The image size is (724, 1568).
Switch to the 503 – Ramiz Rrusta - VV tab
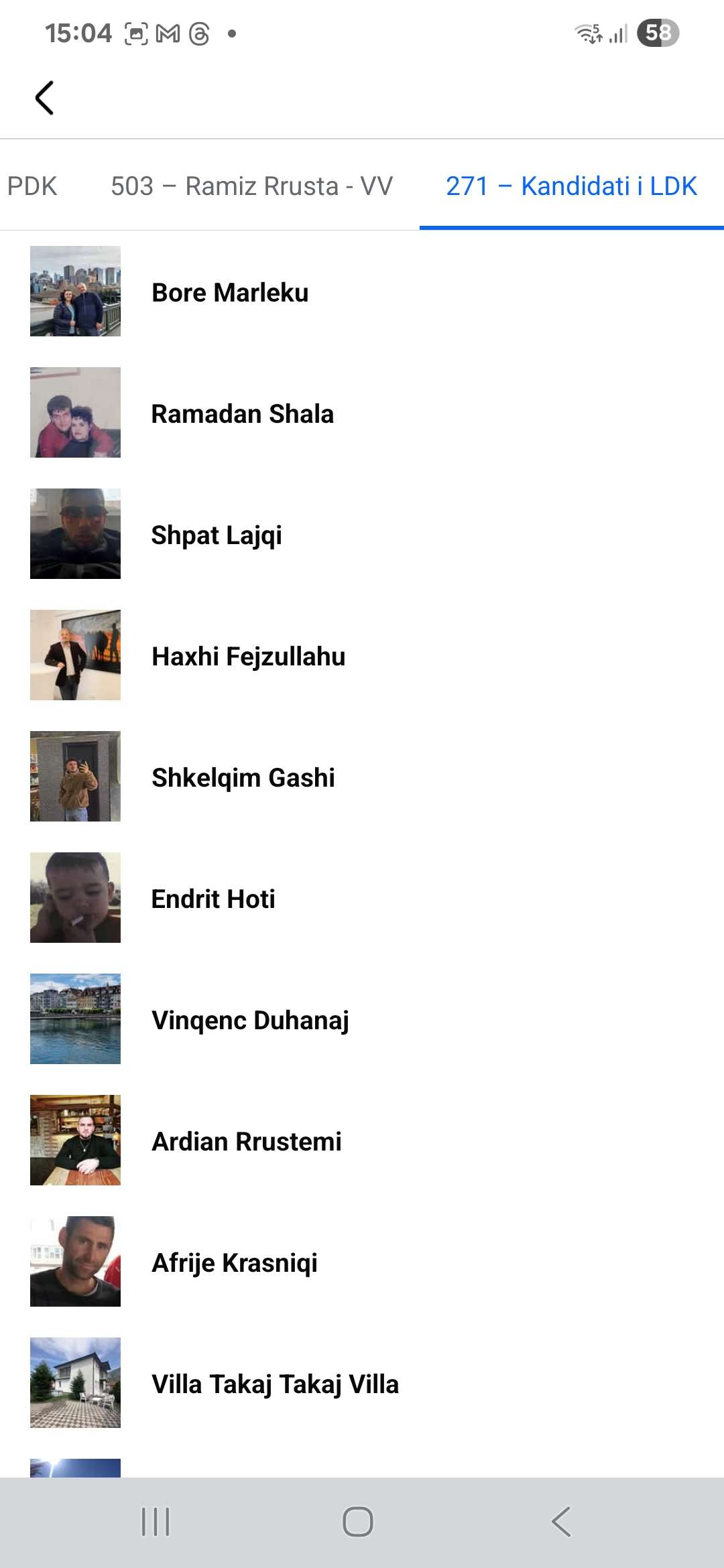click(x=251, y=186)
